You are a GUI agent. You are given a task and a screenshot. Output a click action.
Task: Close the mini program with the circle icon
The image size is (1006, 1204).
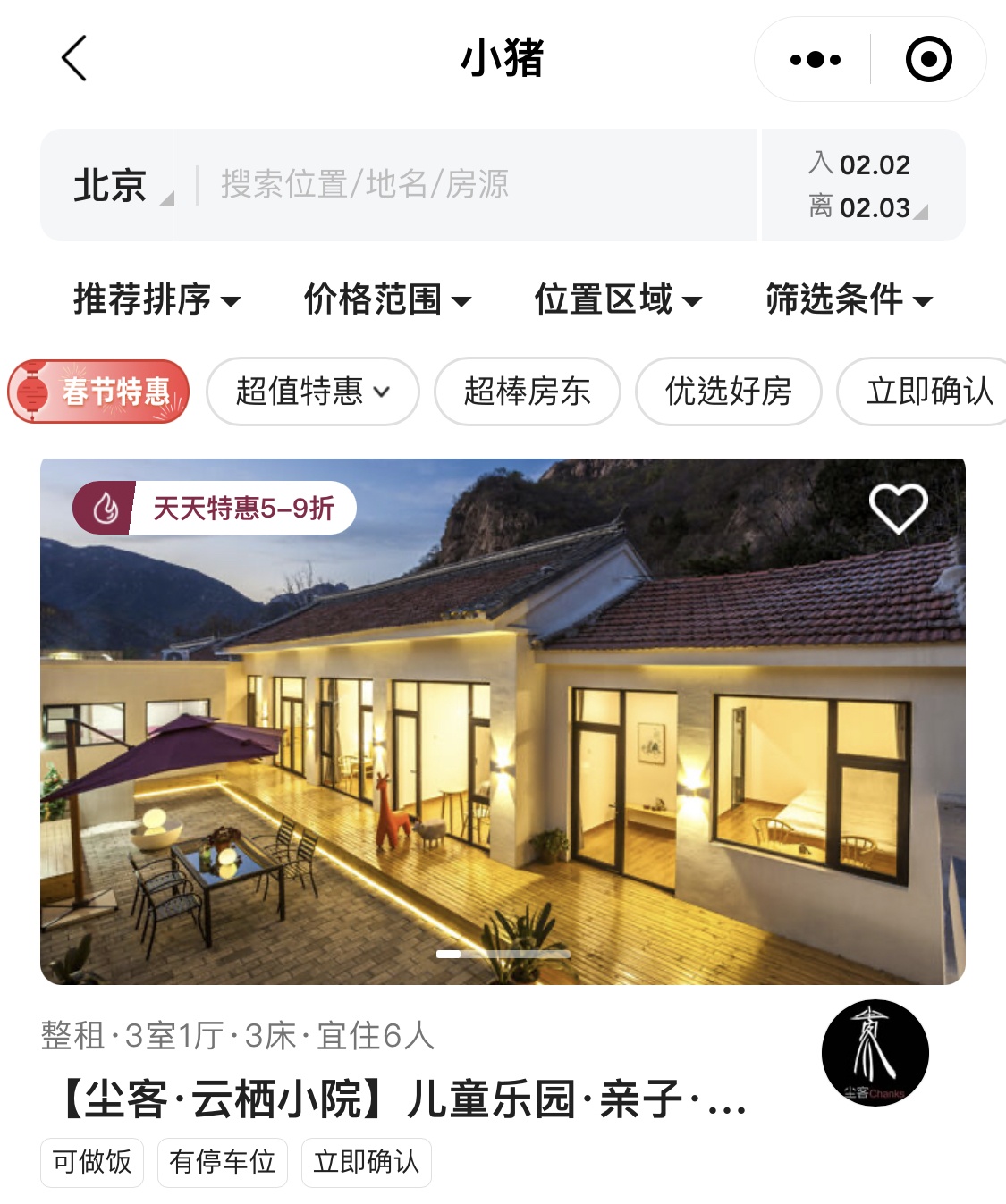tap(928, 60)
